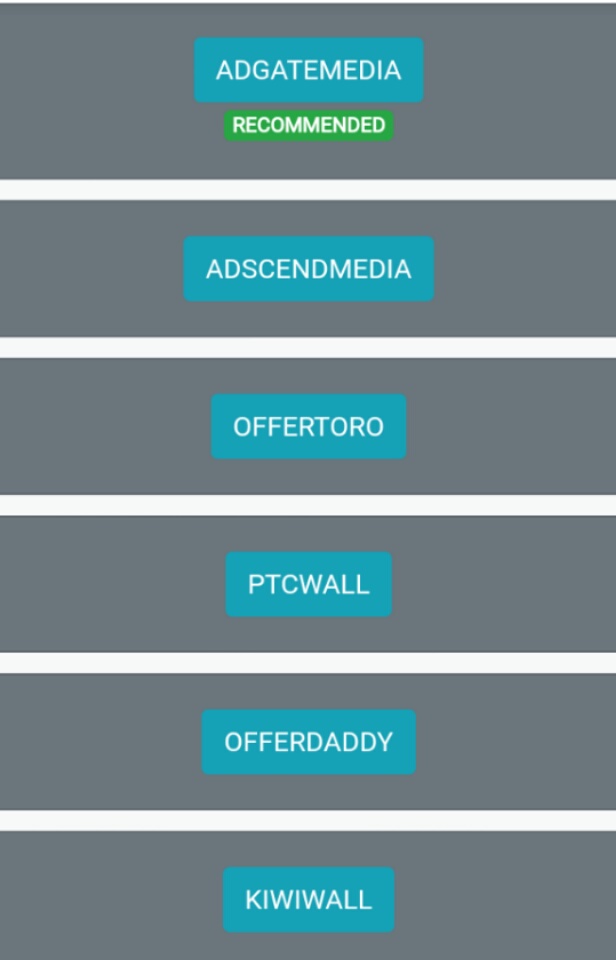Select the ADSCENDMEDIA button
The height and width of the screenshot is (960, 616).
tap(308, 269)
